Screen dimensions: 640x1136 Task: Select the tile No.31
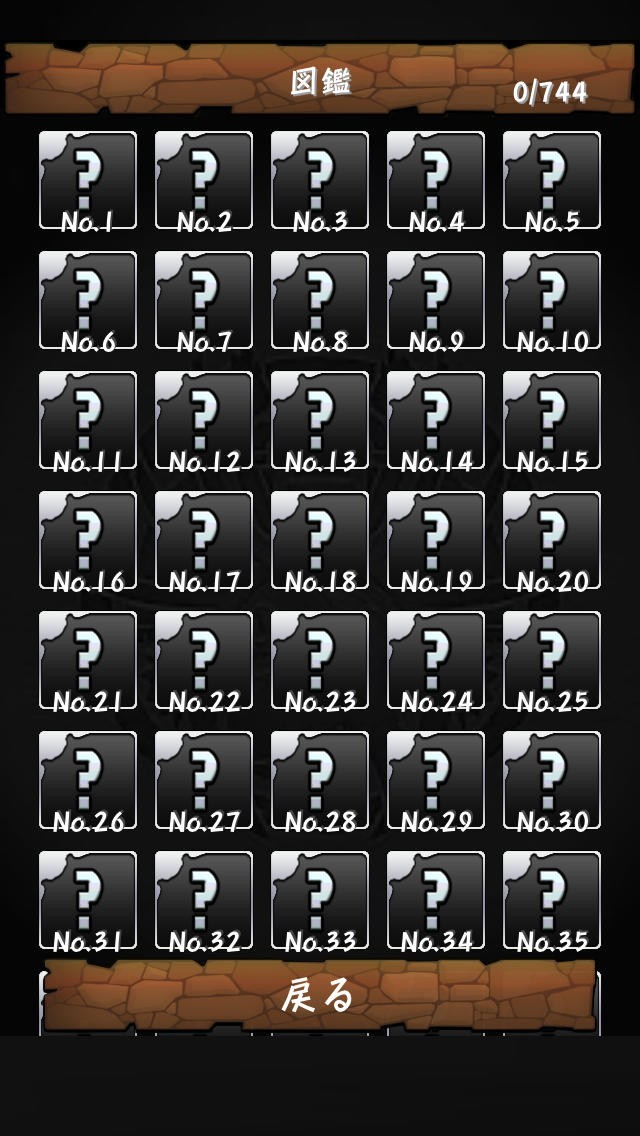[88, 900]
